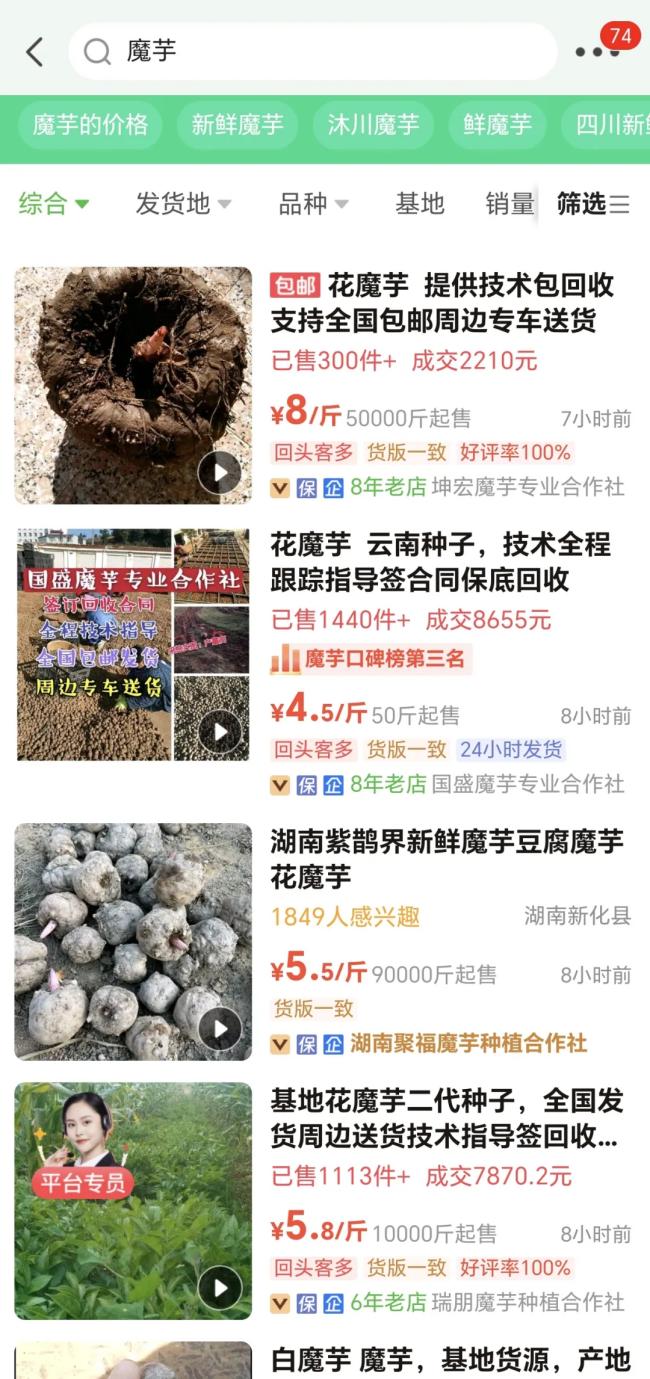Open the 湖南紫鹊界新鲜魔芋 listing
Image resolution: width=650 pixels, height=1379 pixels.
coord(325,941)
